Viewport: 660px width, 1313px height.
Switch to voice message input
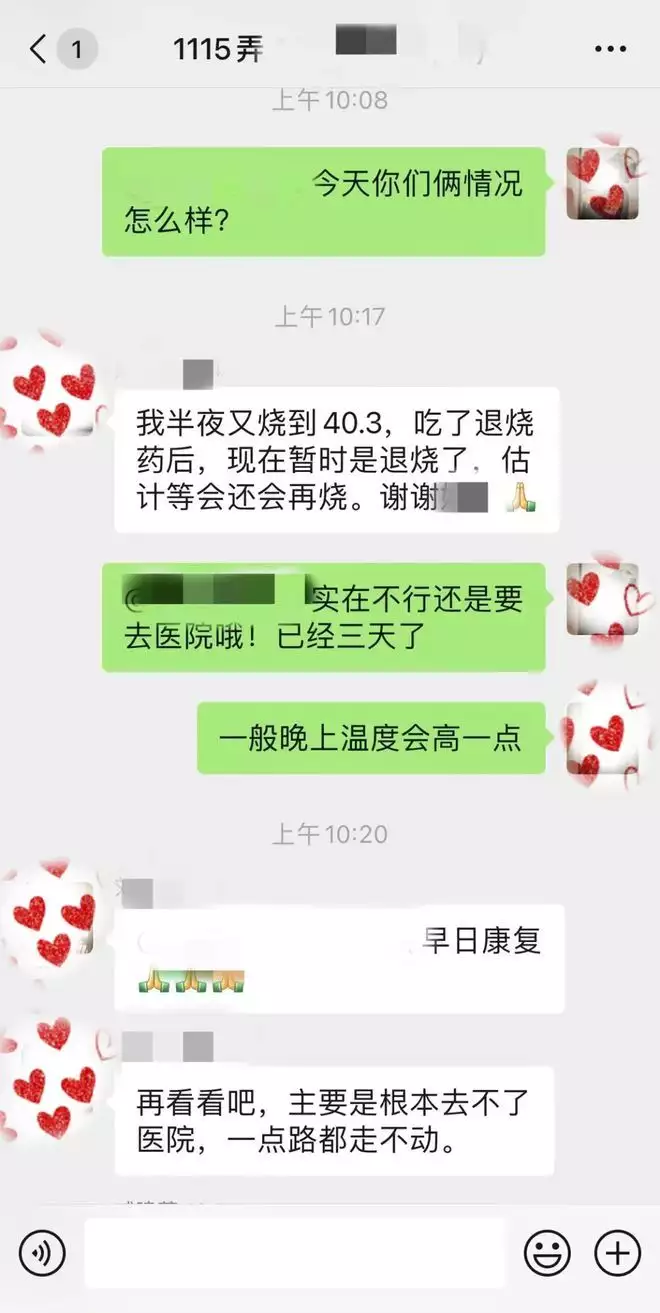[42, 1252]
